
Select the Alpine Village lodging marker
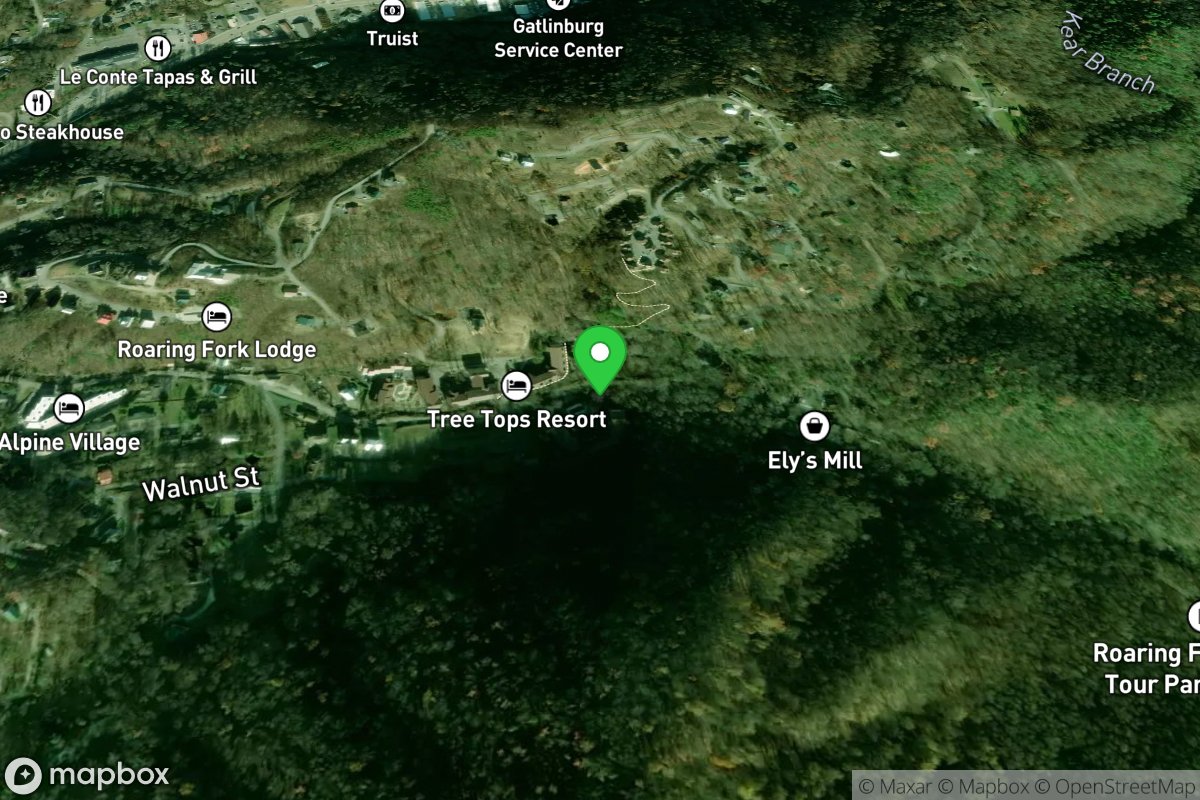tap(68, 408)
